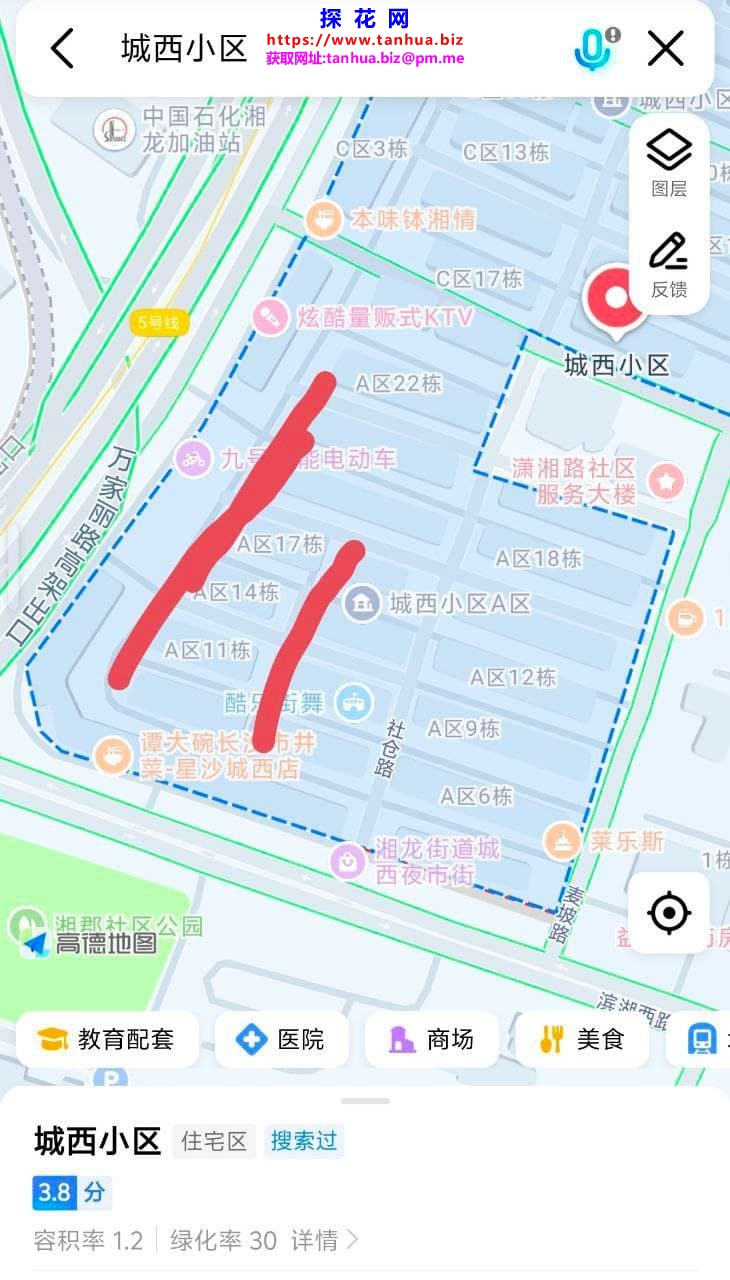Tap the 潇湘路社区服务大楼 map marker
Viewport: 730px width, 1280px height.
click(666, 481)
